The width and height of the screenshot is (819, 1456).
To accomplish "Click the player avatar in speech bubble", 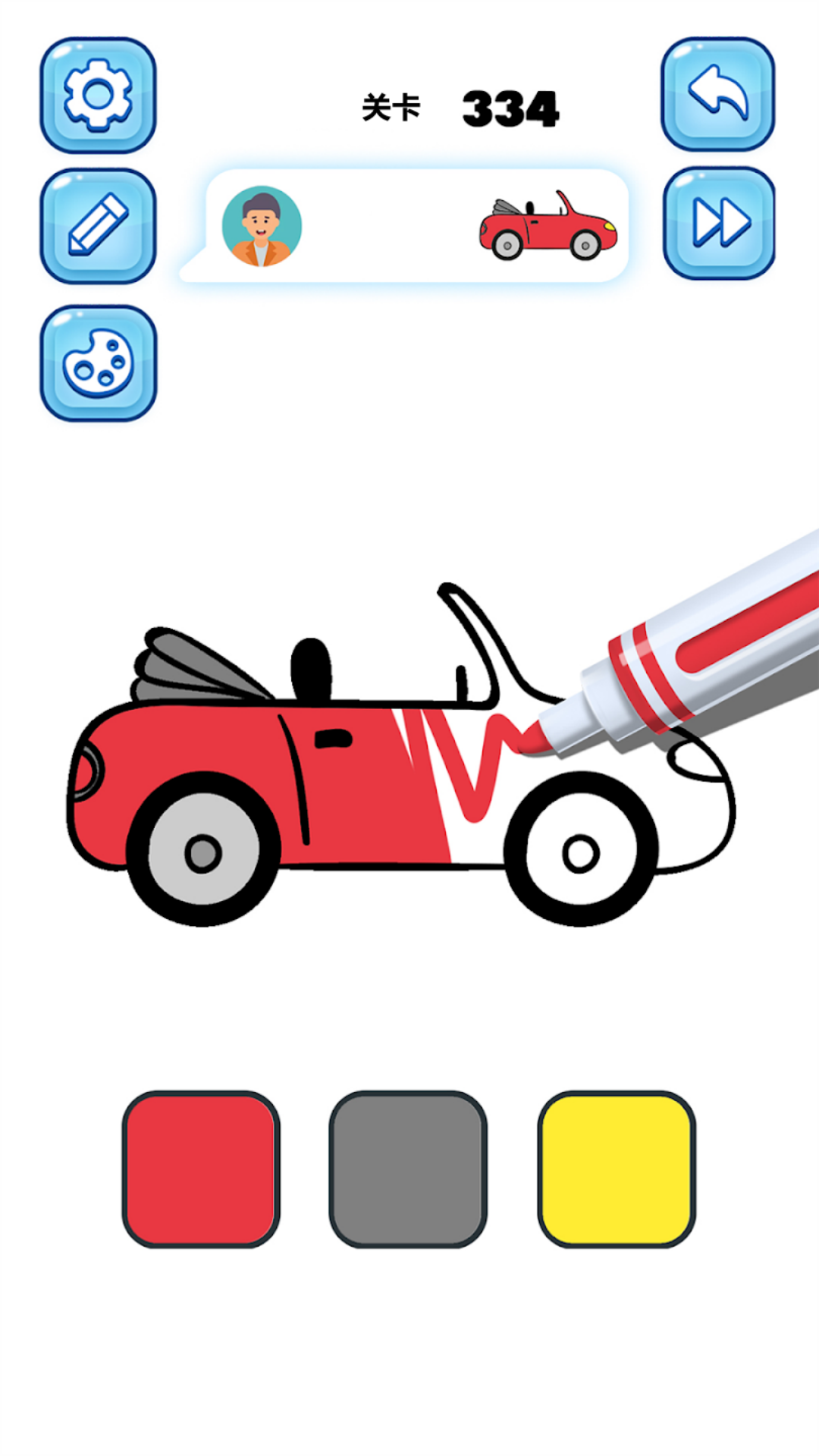I will coord(262,227).
